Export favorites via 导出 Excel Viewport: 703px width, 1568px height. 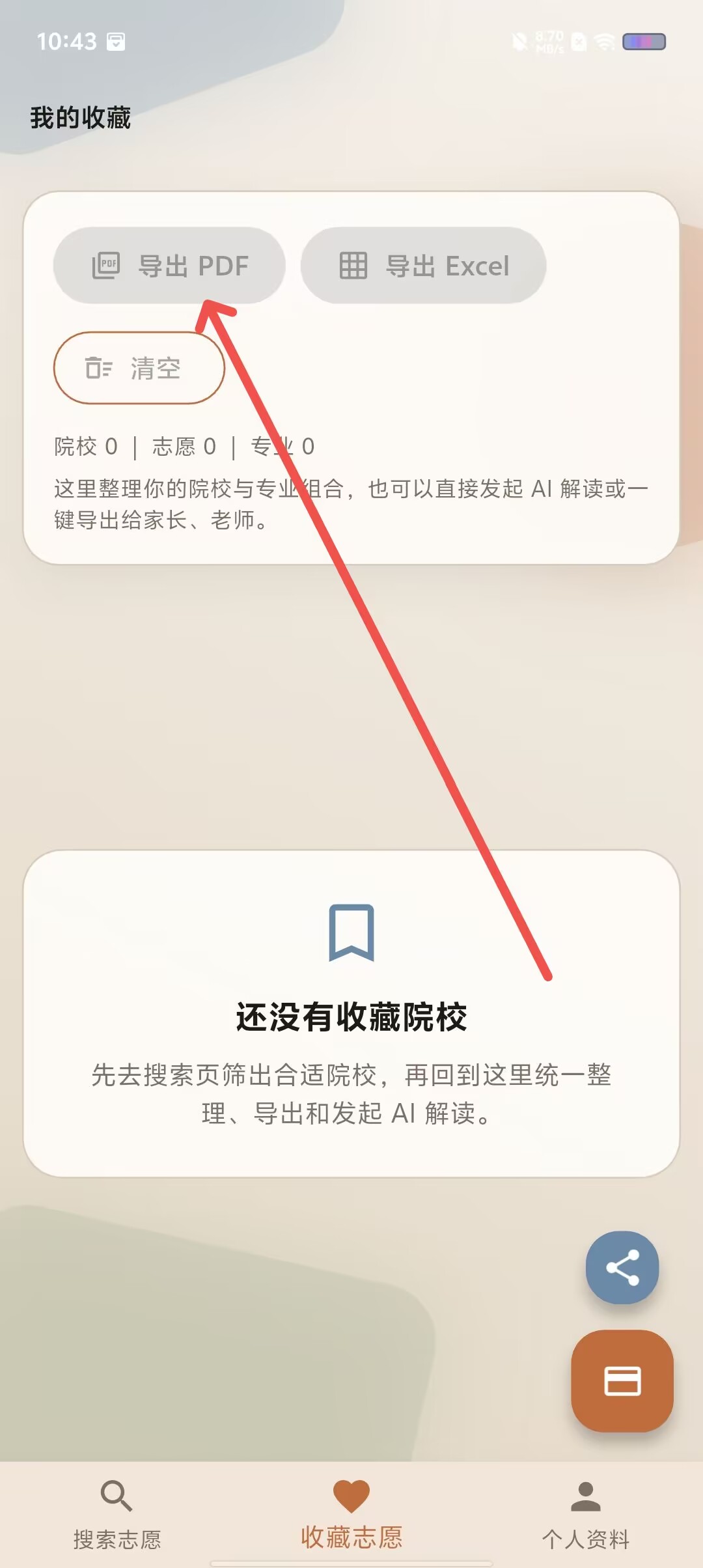click(x=423, y=266)
